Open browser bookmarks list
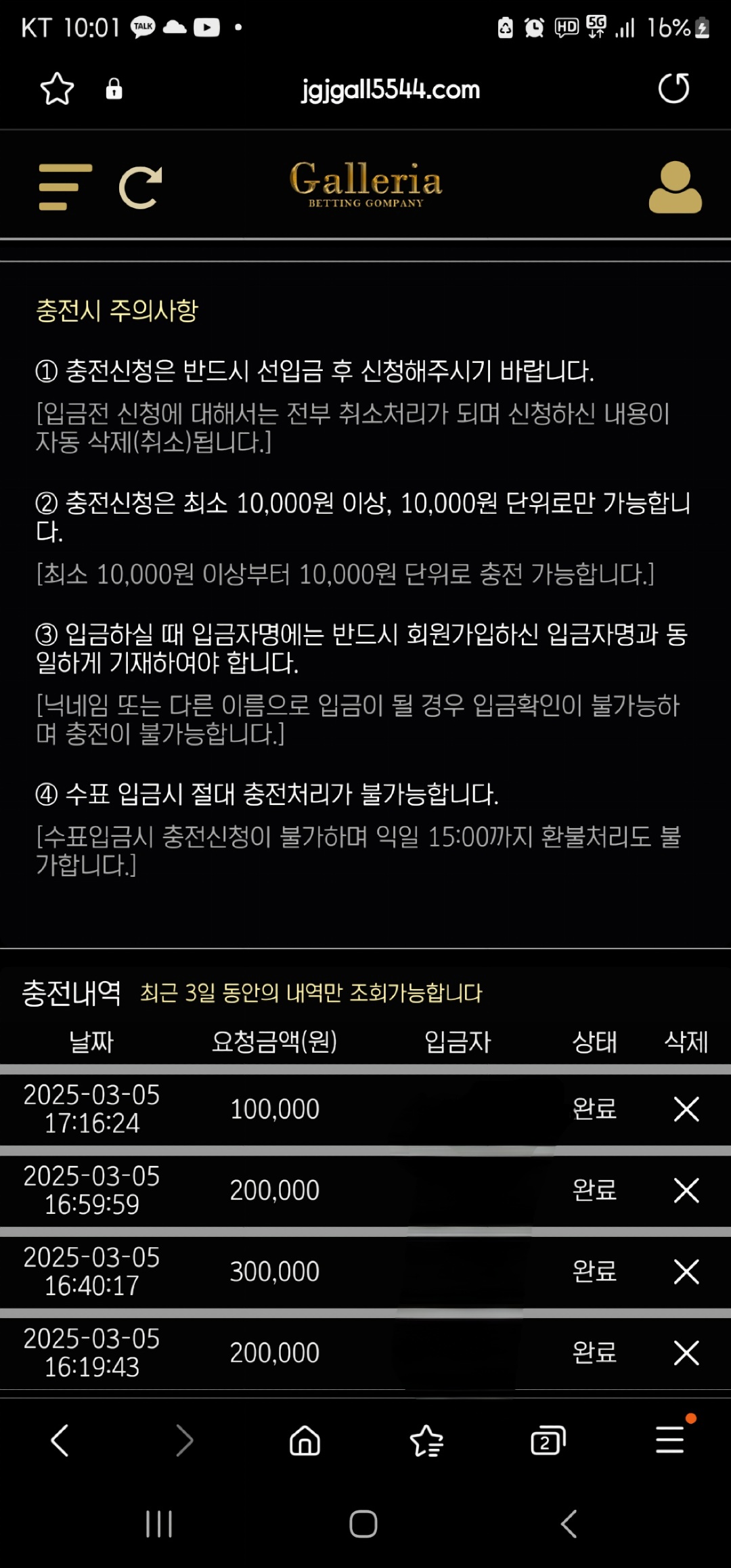The image size is (731, 1568). 426,1440
